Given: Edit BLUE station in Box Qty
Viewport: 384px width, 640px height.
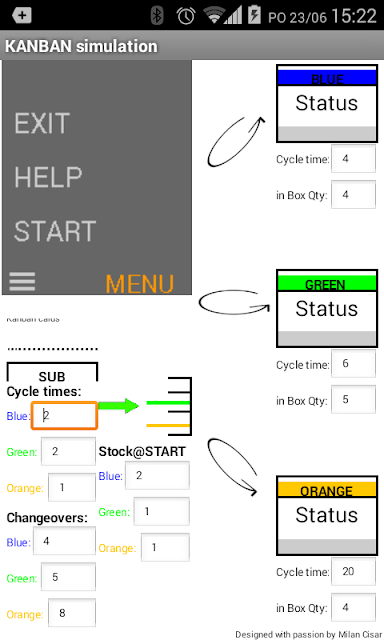Looking at the screenshot, I should 353,195.
